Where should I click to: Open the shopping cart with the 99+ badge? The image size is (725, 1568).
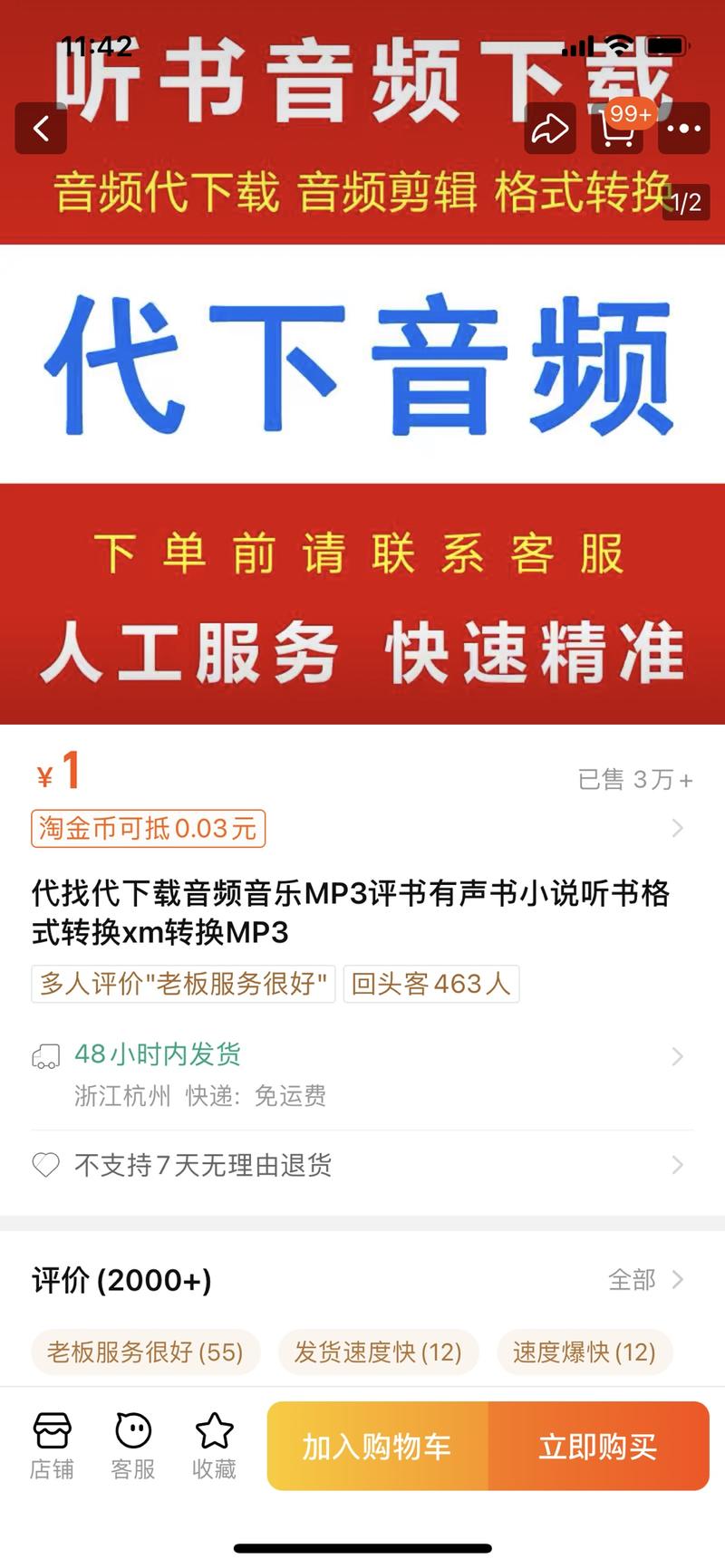[617, 129]
